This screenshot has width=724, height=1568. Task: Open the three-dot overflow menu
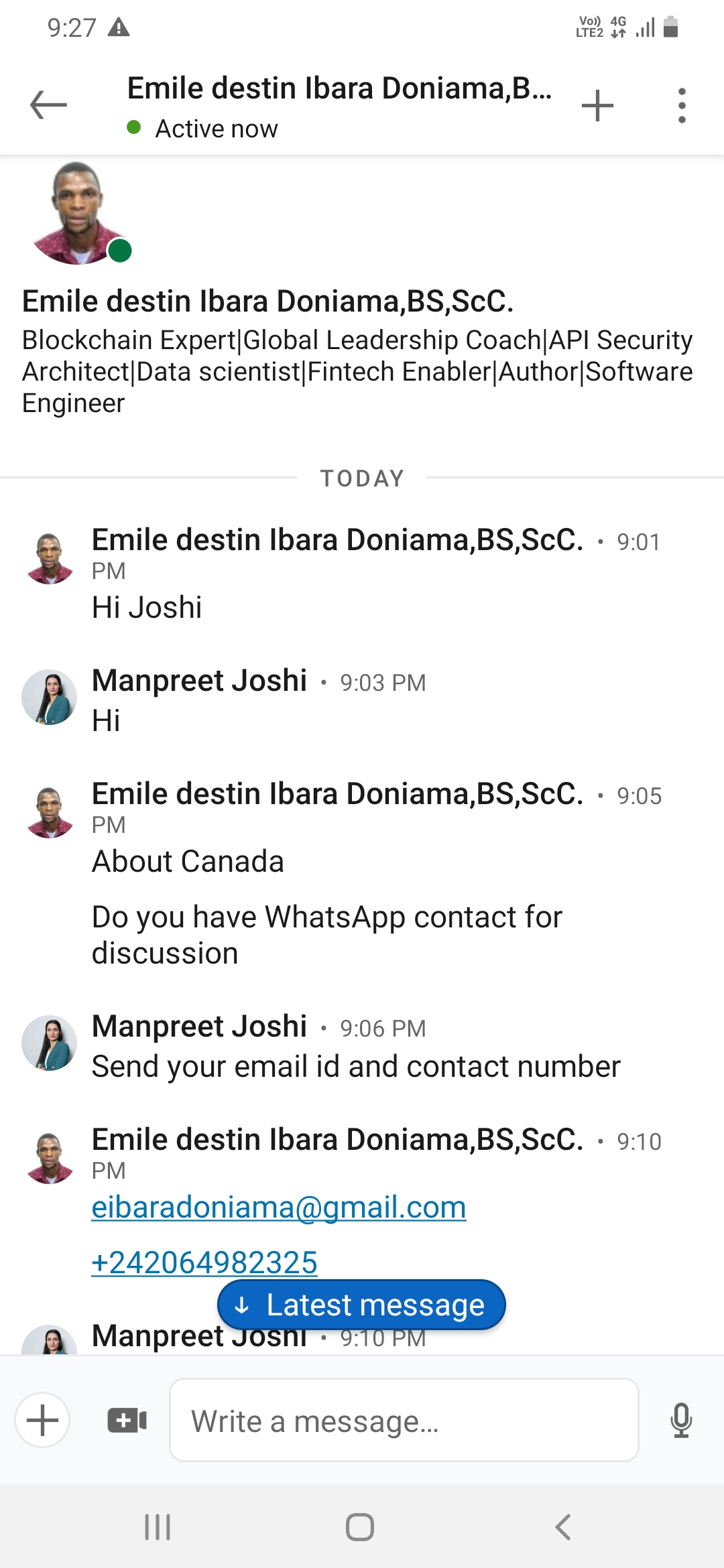pyautogui.click(x=682, y=105)
